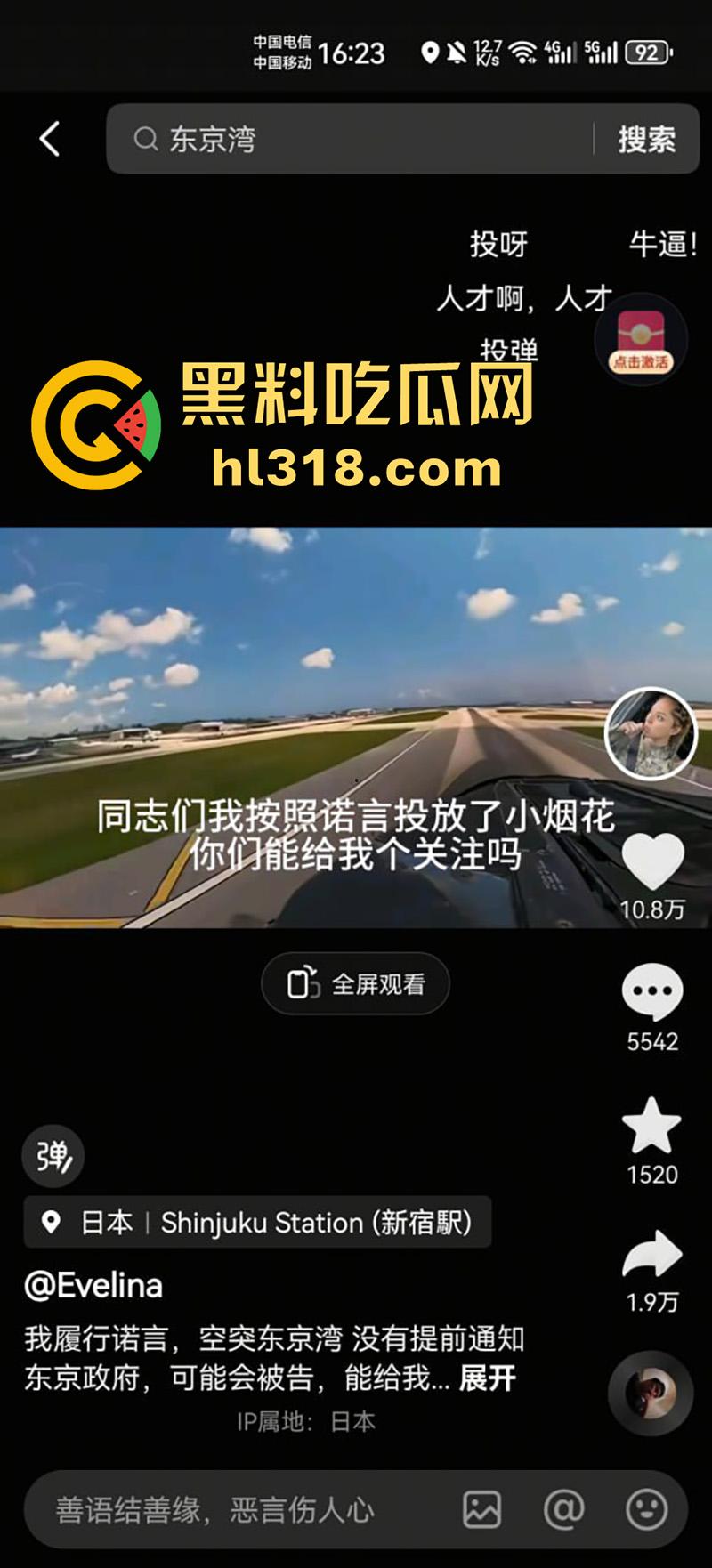Tap the 搜索 button
712x1568 pixels.
(647, 139)
